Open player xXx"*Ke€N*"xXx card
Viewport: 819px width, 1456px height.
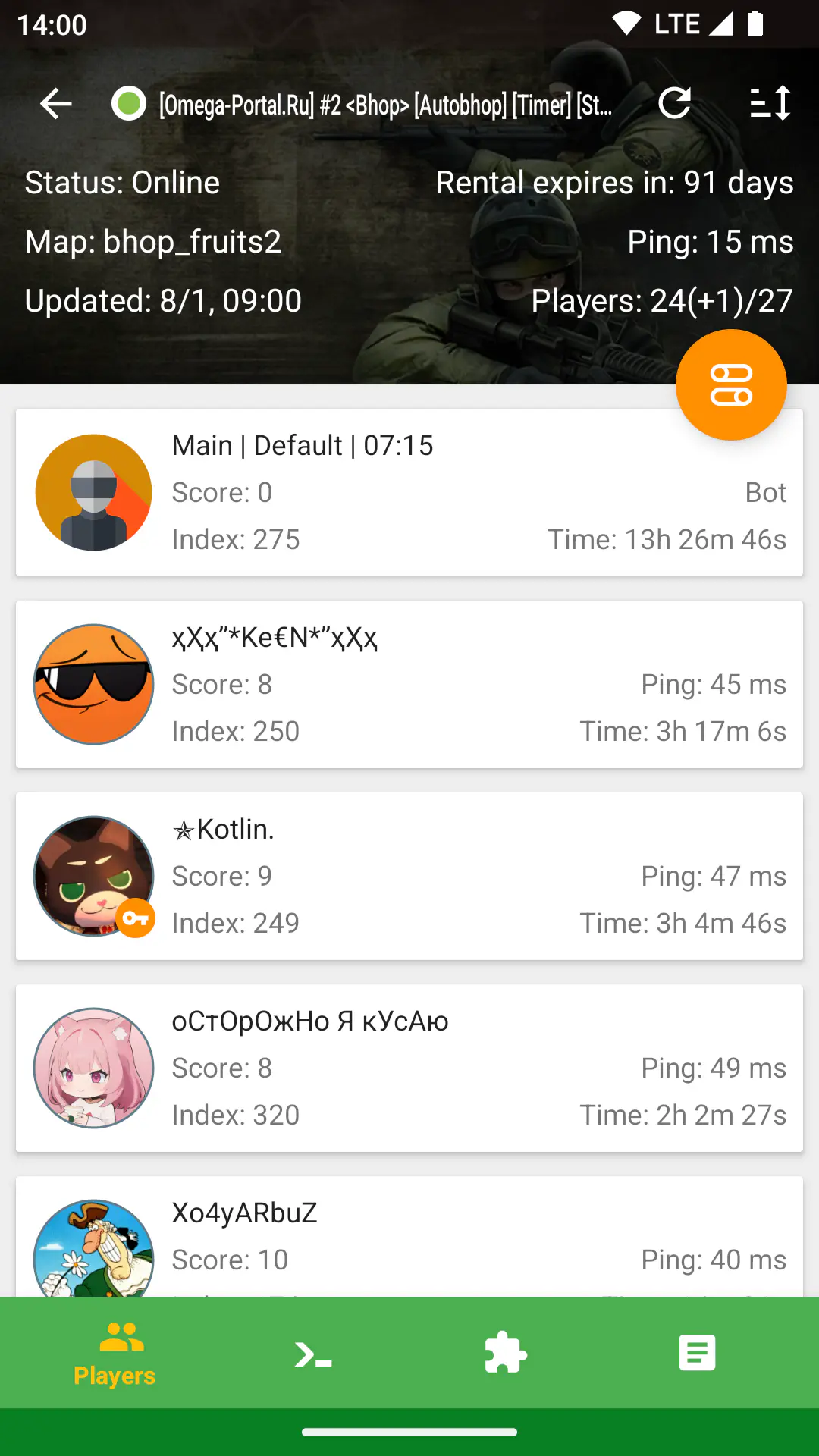409,685
